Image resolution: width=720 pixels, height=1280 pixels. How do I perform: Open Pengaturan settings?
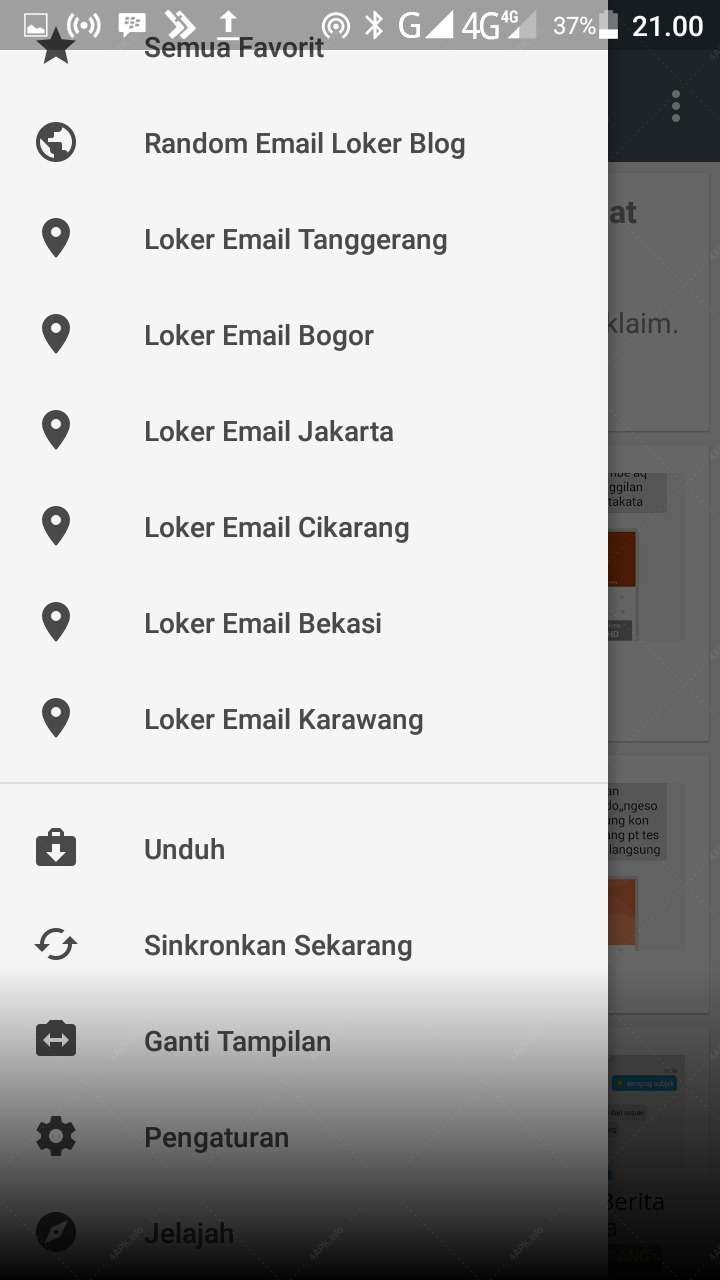coord(304,1137)
